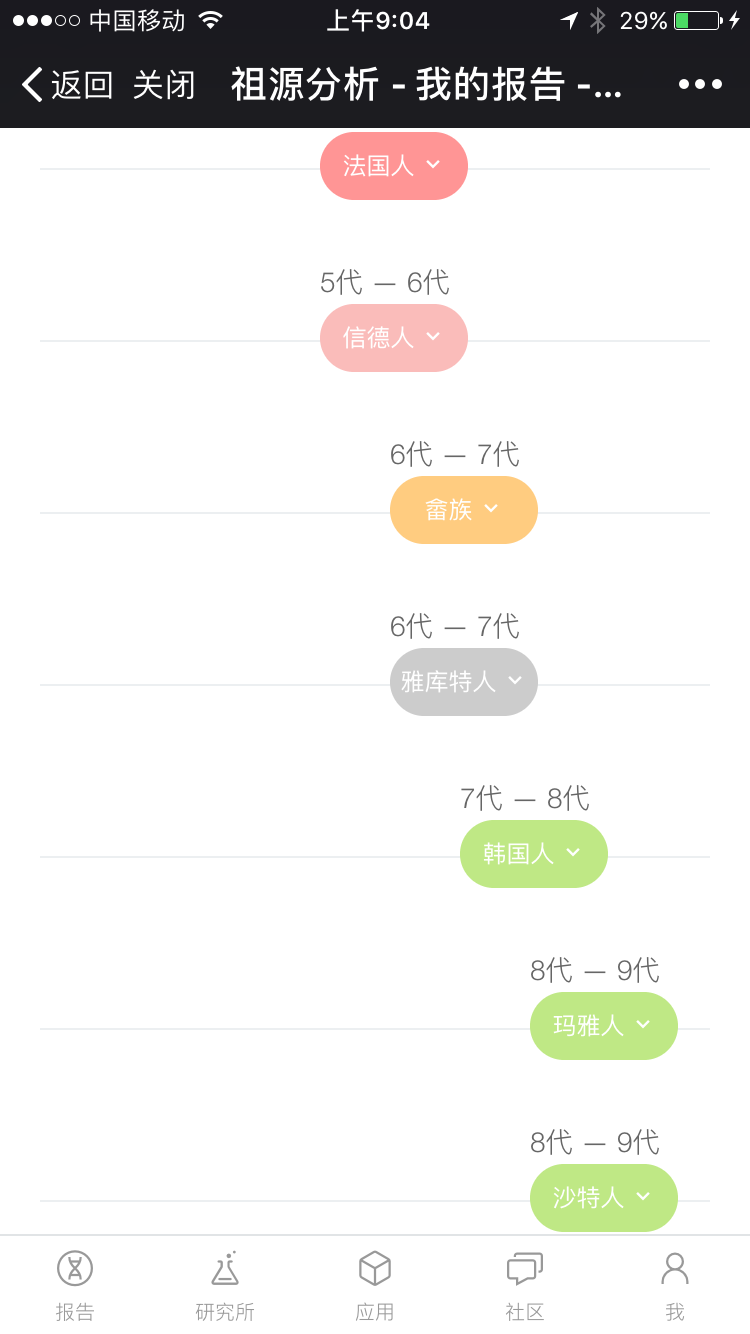Image resolution: width=750 pixels, height=1334 pixels.
Task: Expand the 畲族 ancestry chip
Action: coord(464,510)
